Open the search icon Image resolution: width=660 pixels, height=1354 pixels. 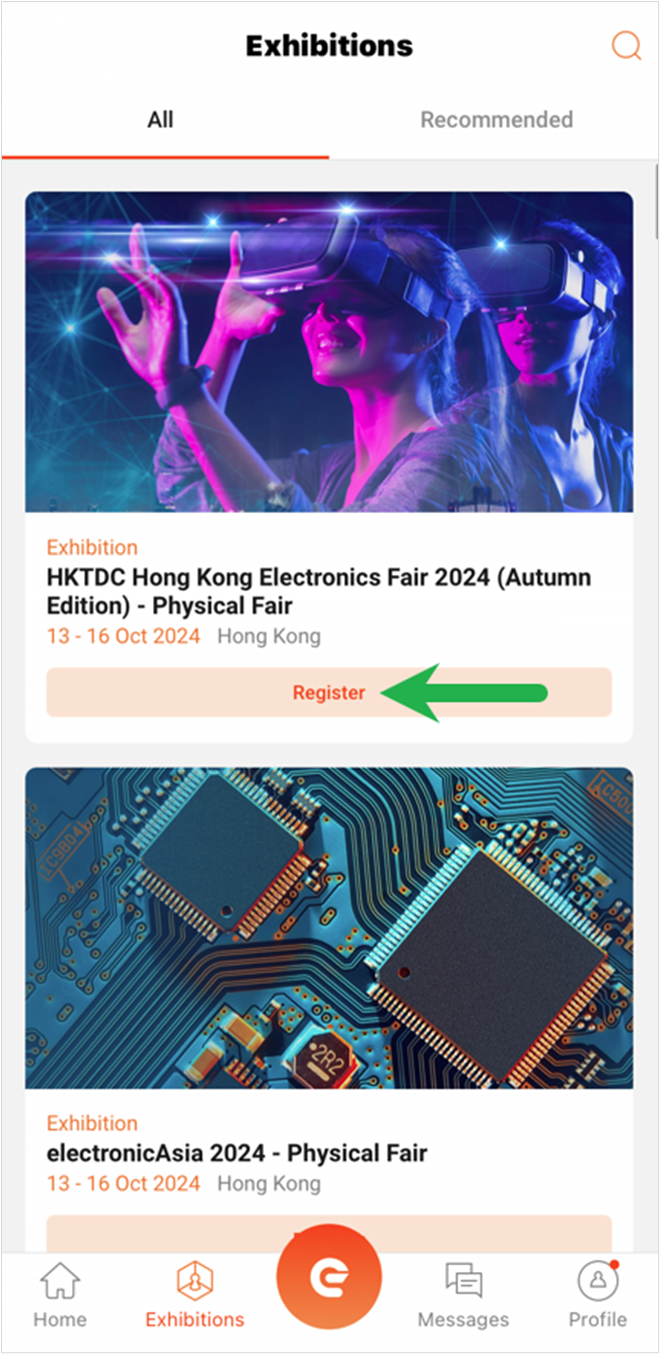626,46
